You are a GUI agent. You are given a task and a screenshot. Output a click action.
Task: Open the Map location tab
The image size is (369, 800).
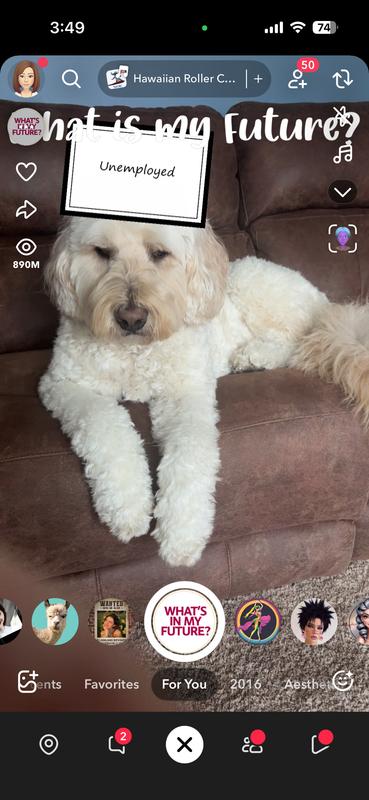pyautogui.click(x=48, y=745)
